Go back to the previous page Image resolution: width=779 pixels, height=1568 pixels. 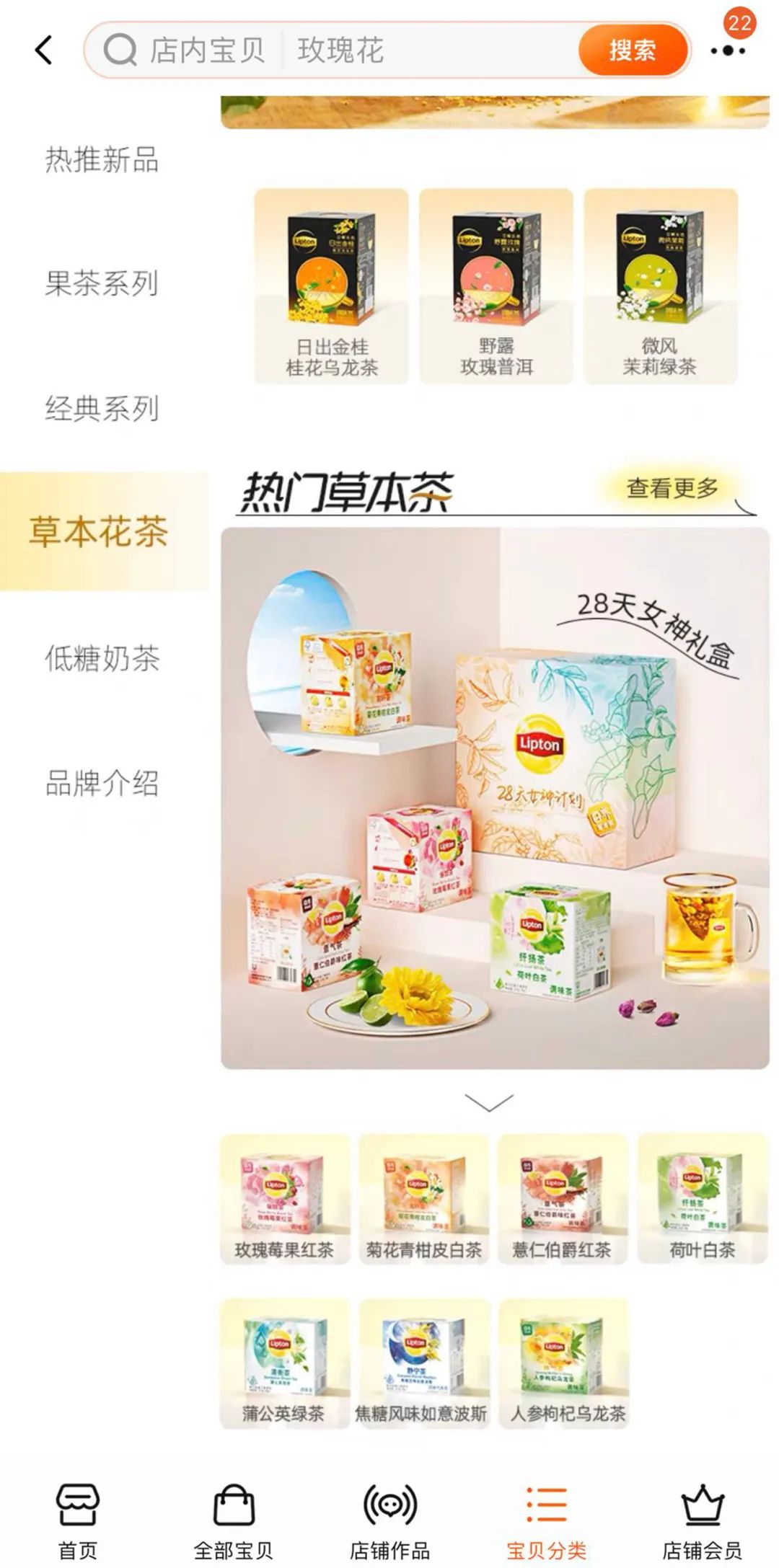[44, 50]
